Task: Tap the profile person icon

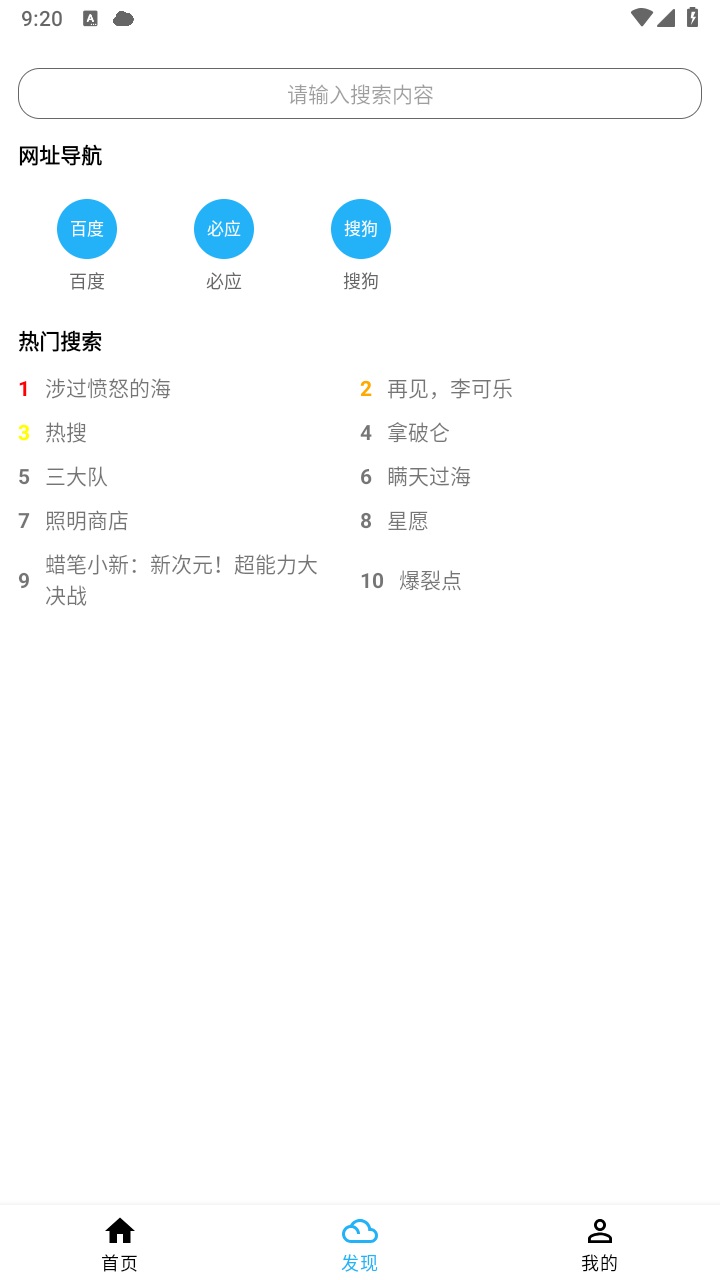Action: click(599, 1231)
